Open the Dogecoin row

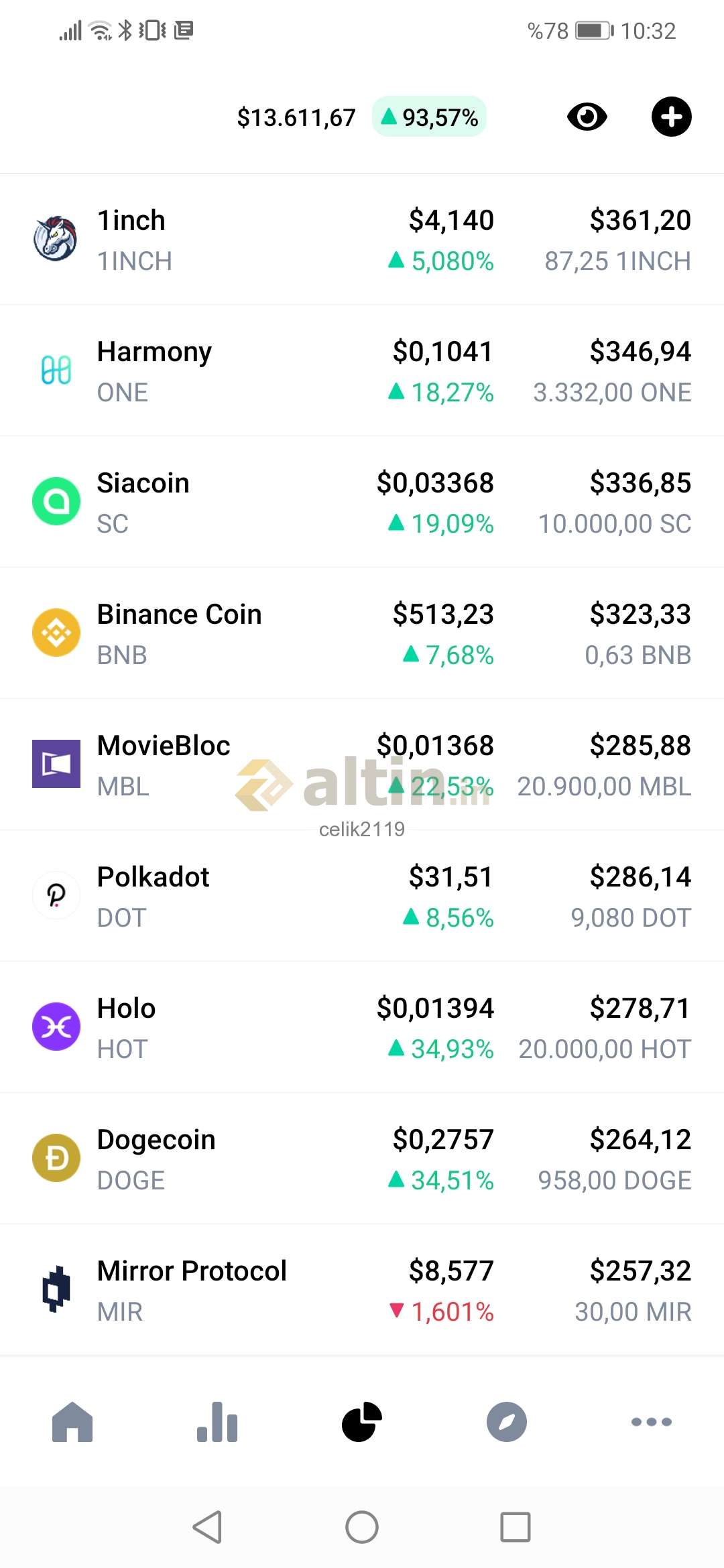pos(362,1159)
